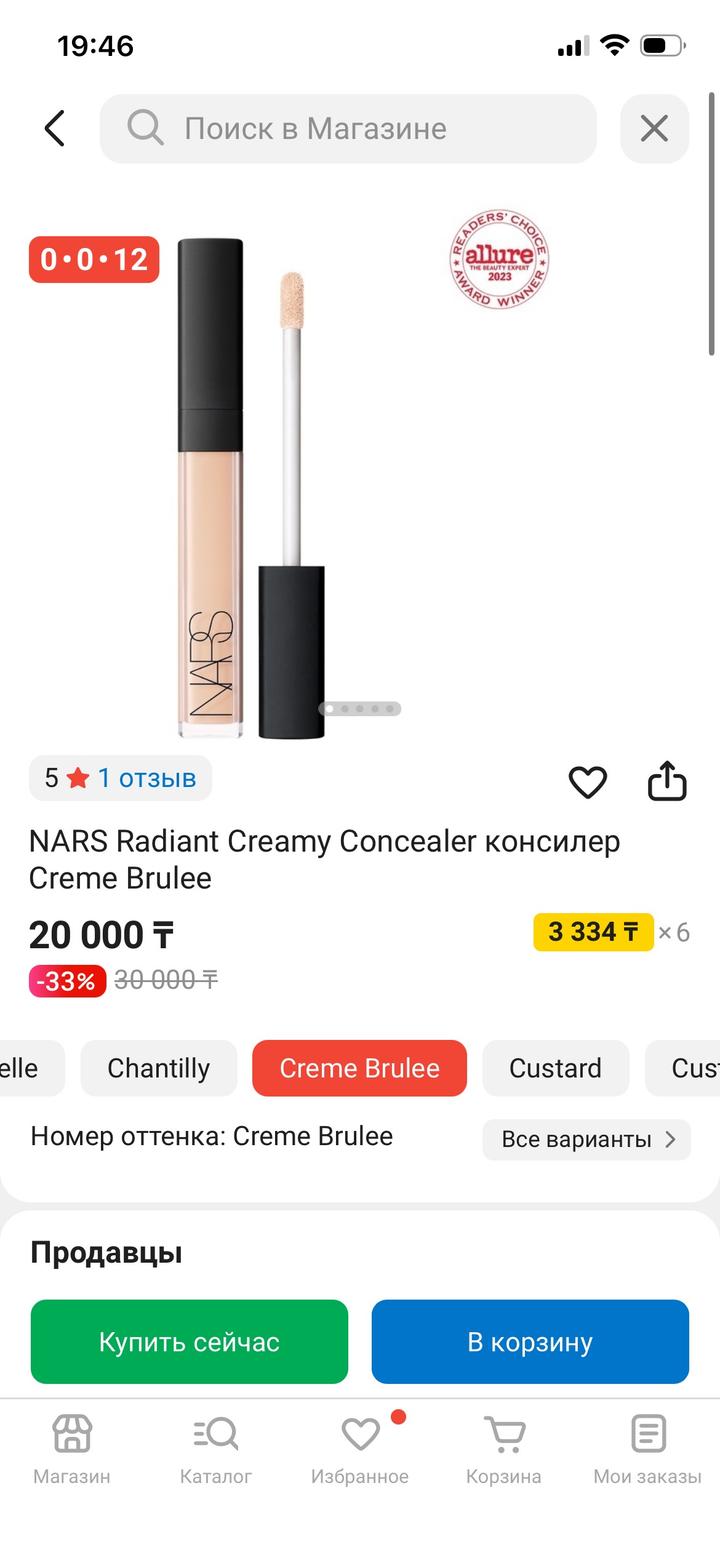This screenshot has height=1558, width=720.
Task: Tap the 'Поиск в Магазине' search field
Action: pos(348,129)
